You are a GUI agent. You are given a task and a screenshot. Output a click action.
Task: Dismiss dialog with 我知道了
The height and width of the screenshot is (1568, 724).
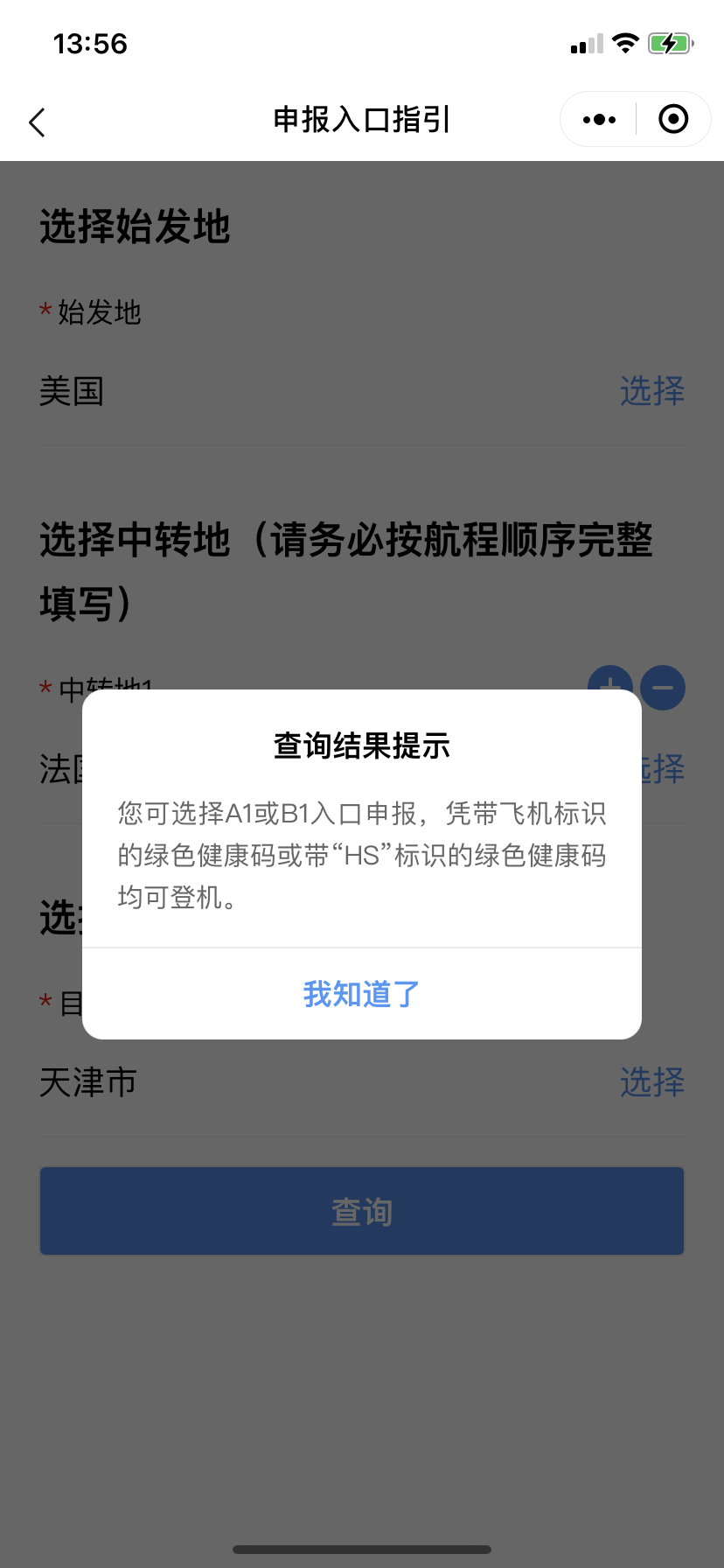(x=361, y=994)
